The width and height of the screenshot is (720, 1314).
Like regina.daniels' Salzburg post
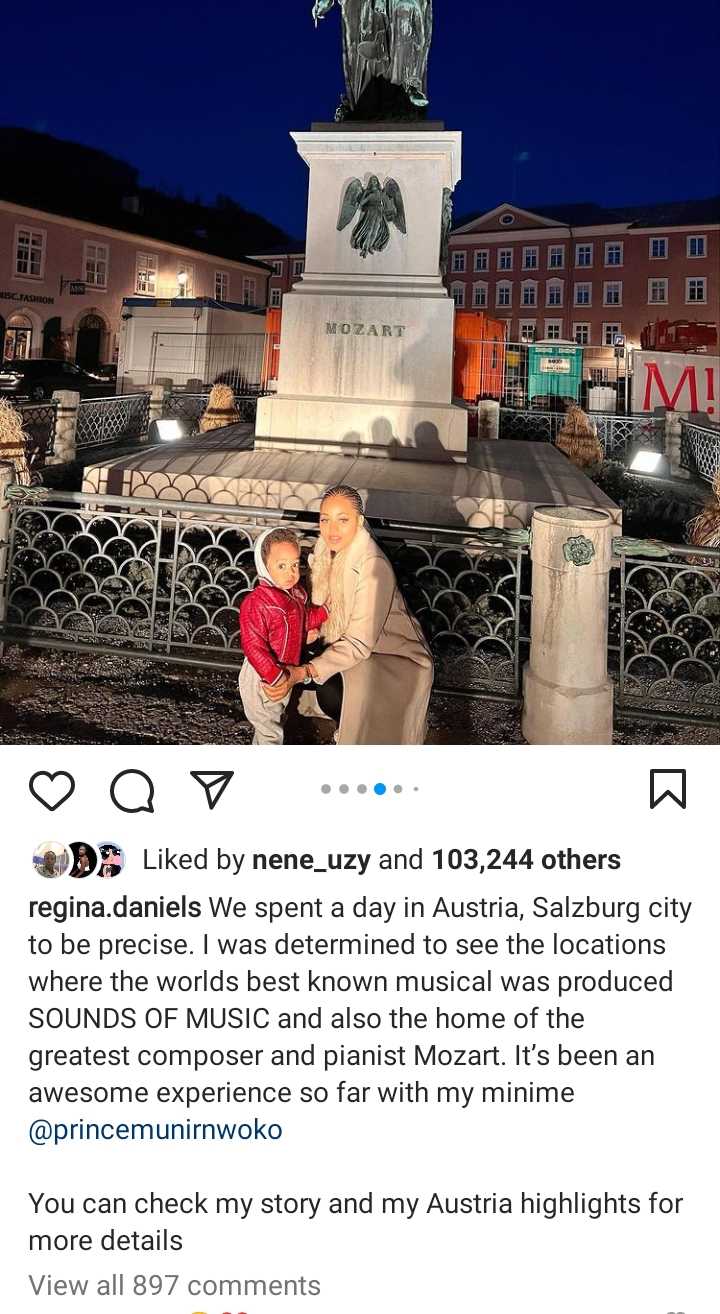pyautogui.click(x=52, y=790)
